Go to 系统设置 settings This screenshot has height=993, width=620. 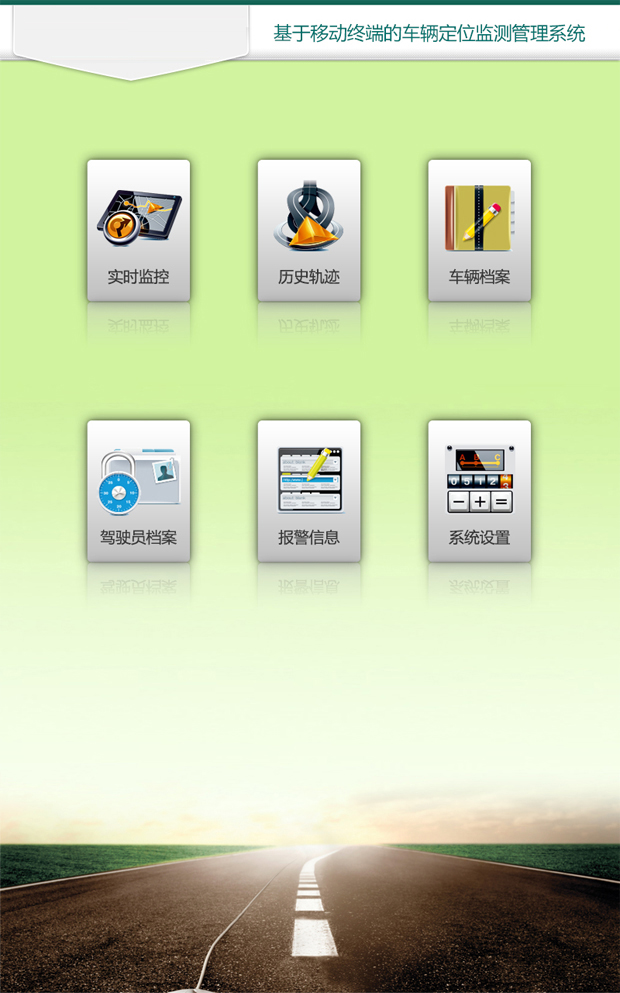[479, 491]
